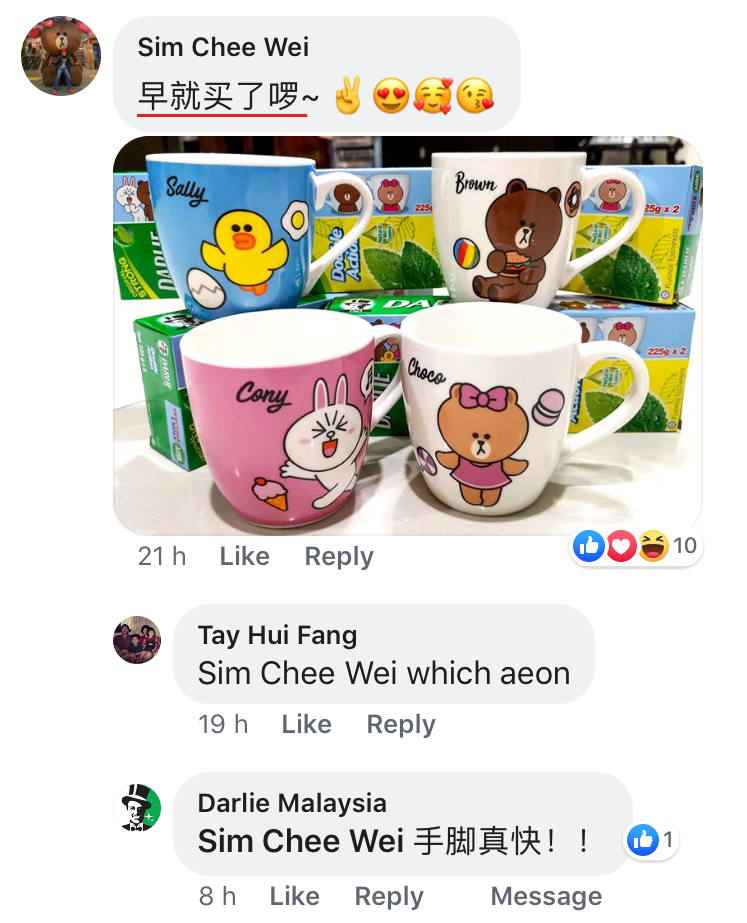Open Darlie Malaysia's page name
Image resolution: width=747 pixels, height=923 pixels.
tap(292, 803)
